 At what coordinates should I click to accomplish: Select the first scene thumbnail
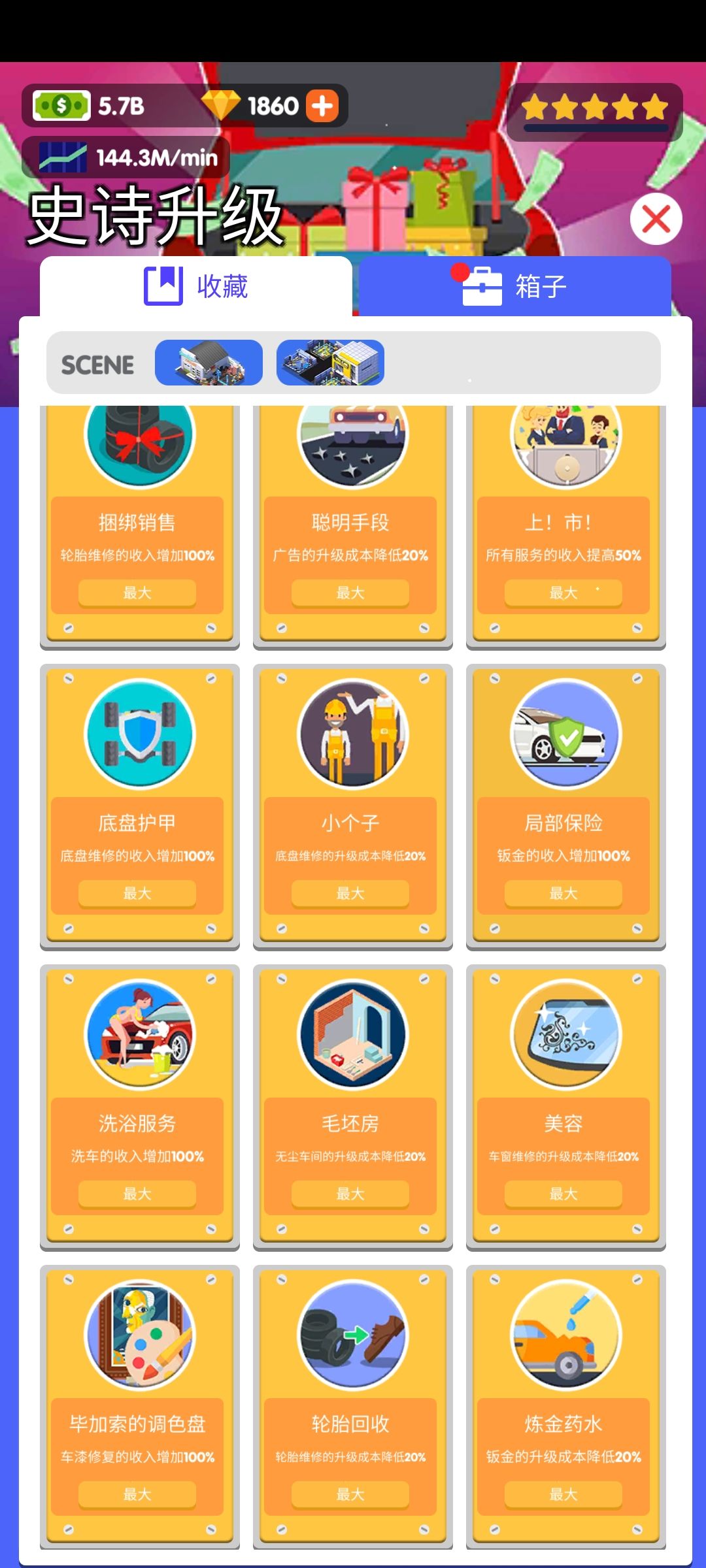(x=209, y=363)
